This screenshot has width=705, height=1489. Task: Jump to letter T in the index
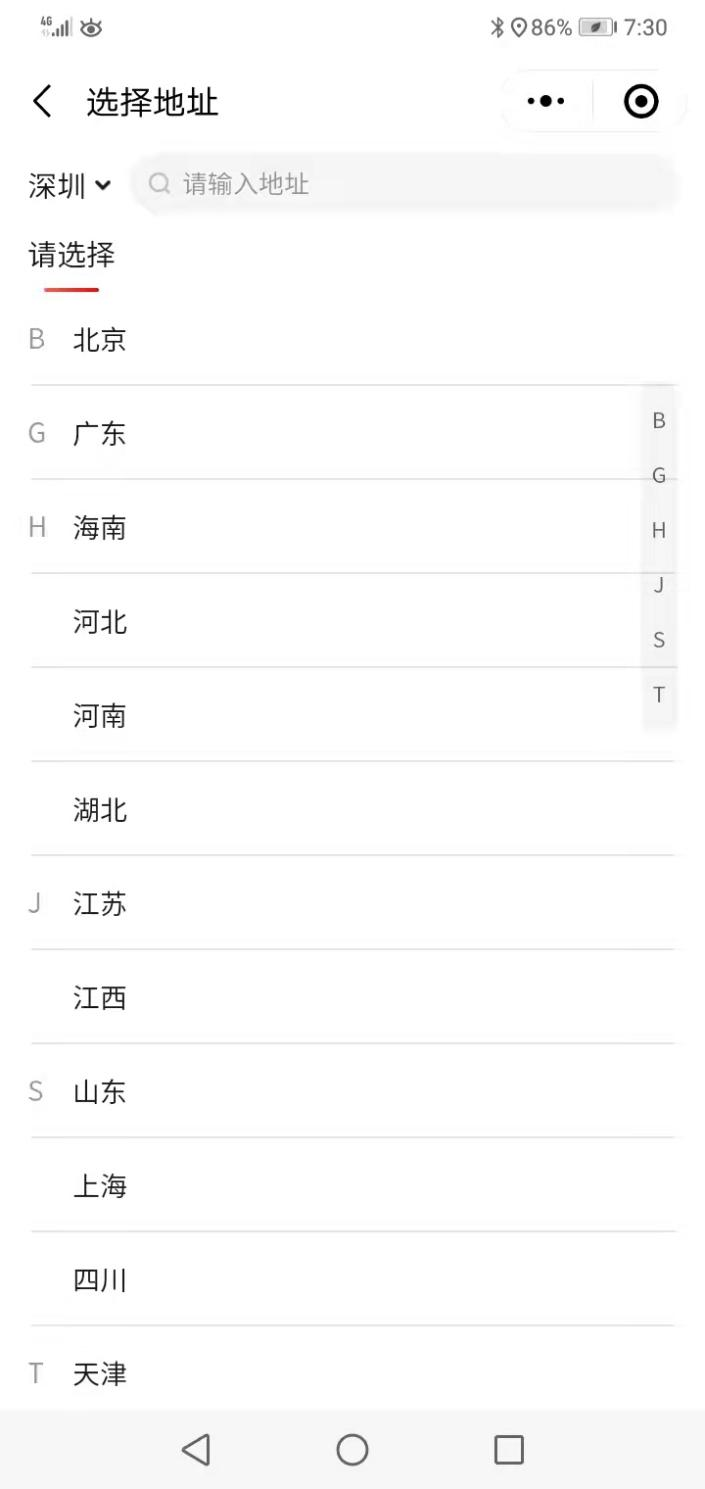[x=659, y=694]
